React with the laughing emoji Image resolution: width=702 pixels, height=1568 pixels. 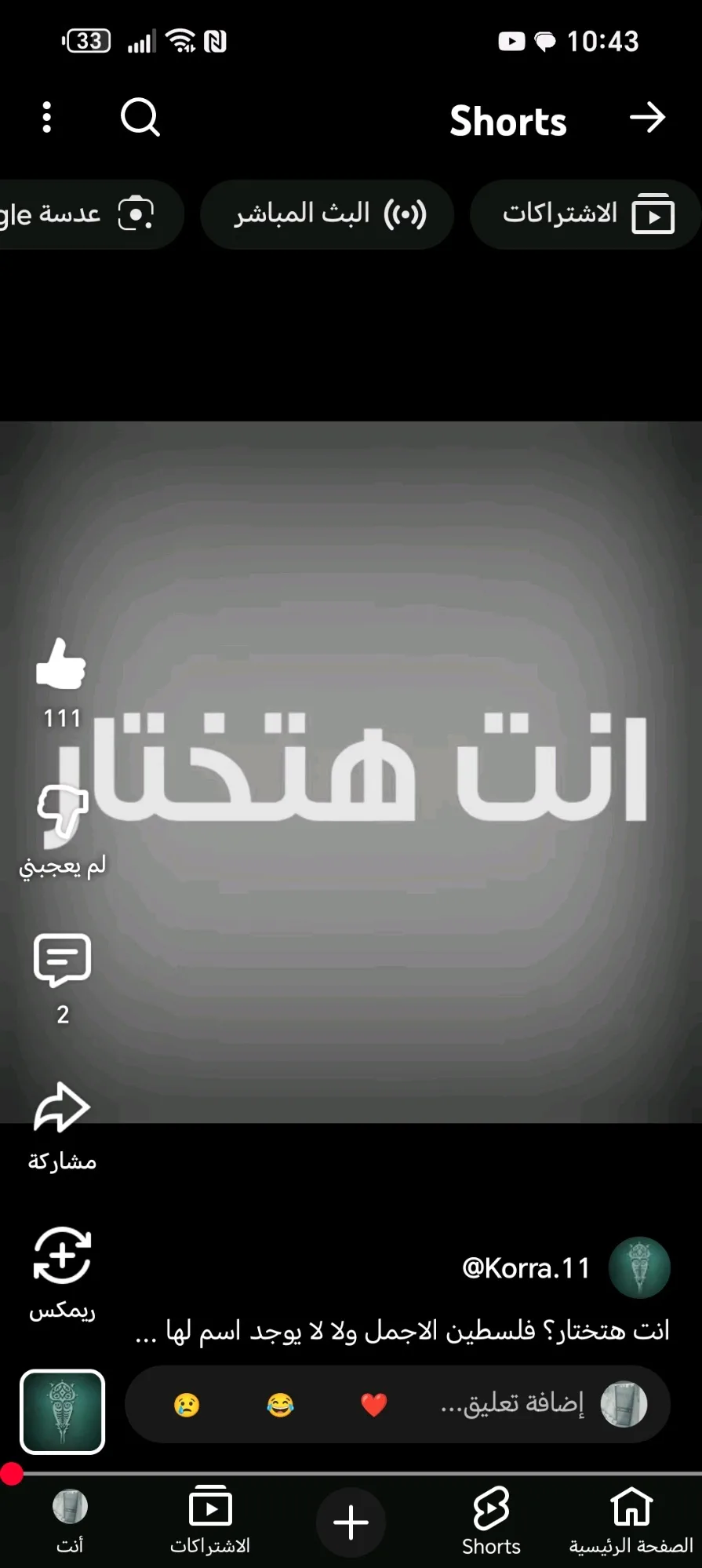(280, 1405)
